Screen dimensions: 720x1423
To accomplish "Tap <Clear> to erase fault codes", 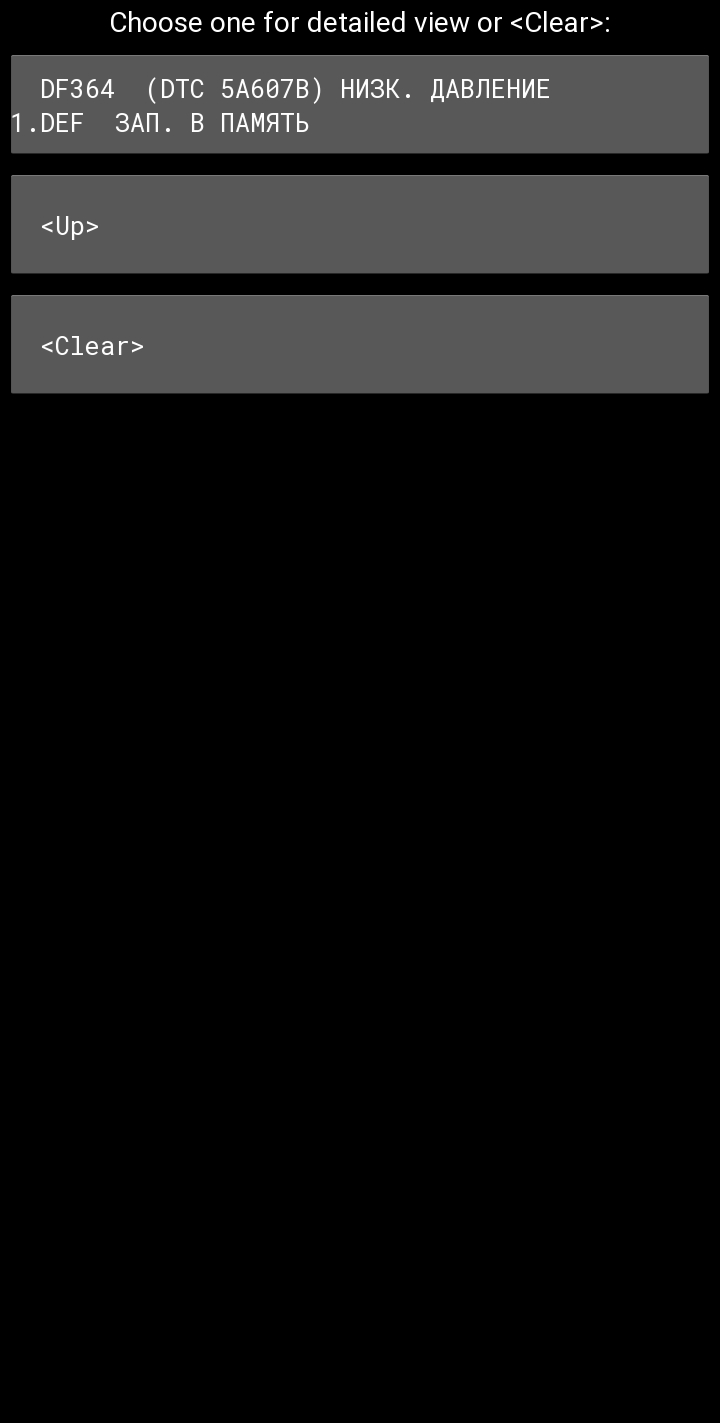I will click(x=360, y=345).
